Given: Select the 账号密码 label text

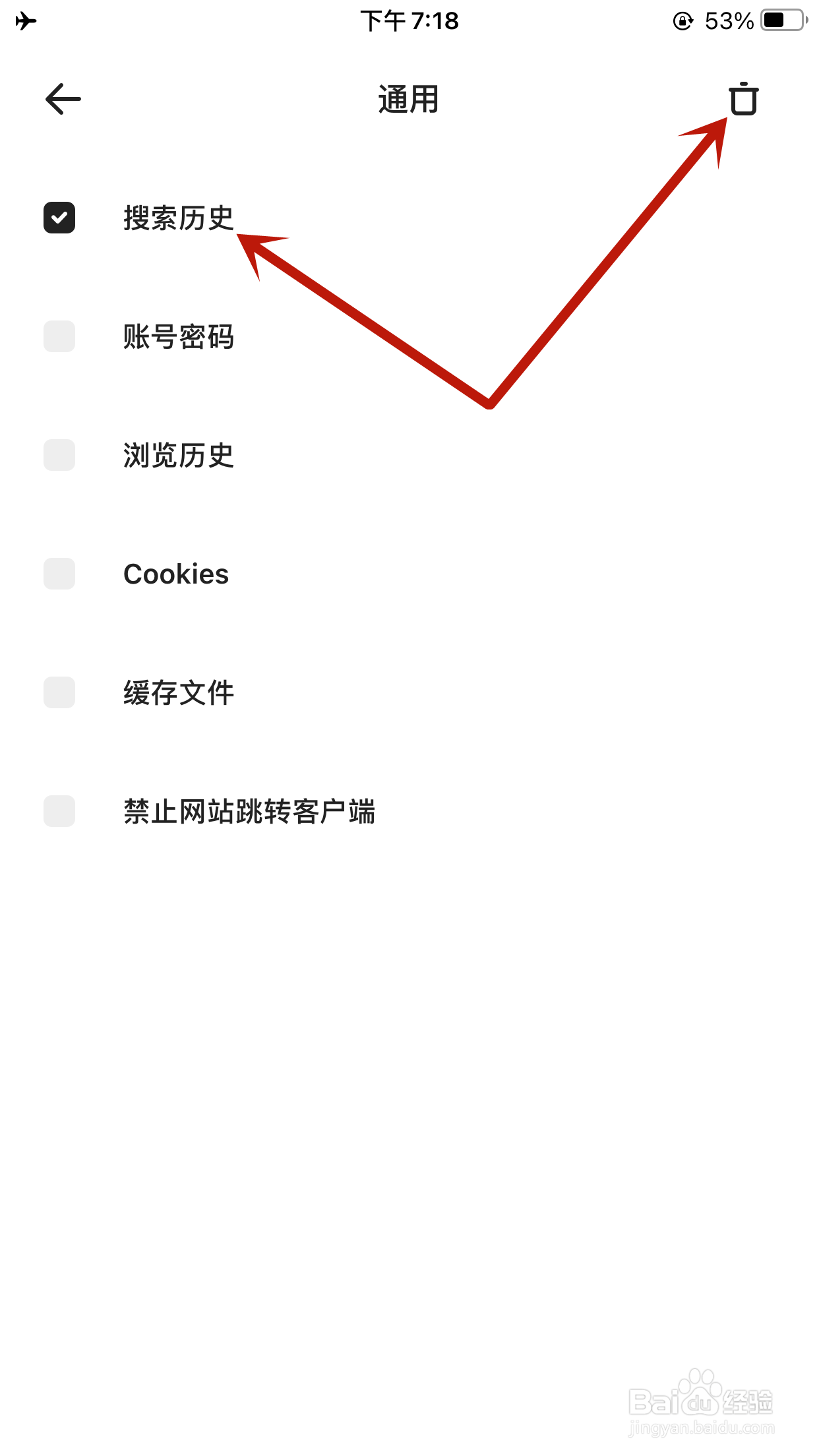Looking at the screenshot, I should [x=179, y=336].
